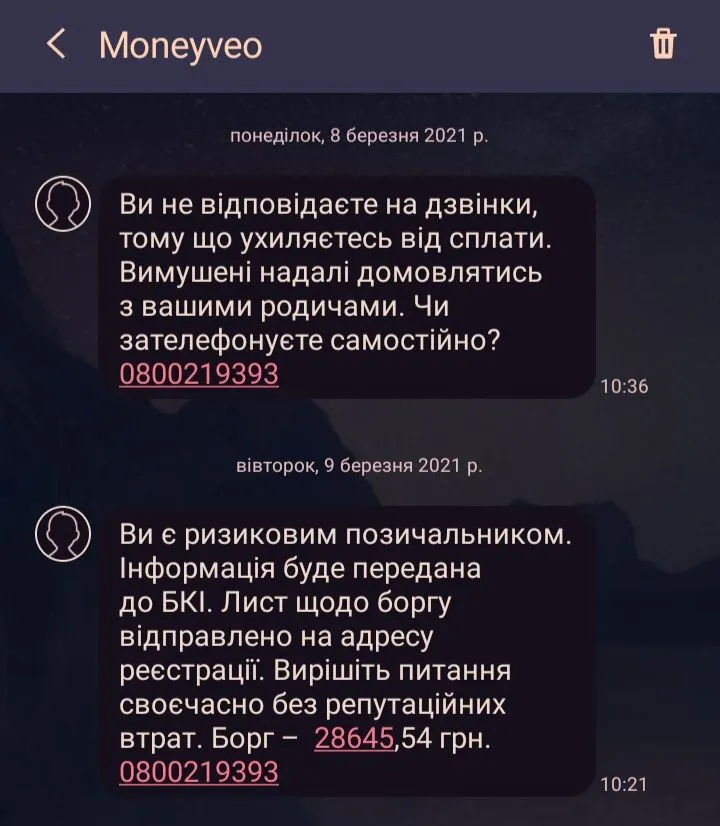The height and width of the screenshot is (826, 720).
Task: Call 0800219393 from the 9 March message
Action: (x=198, y=772)
